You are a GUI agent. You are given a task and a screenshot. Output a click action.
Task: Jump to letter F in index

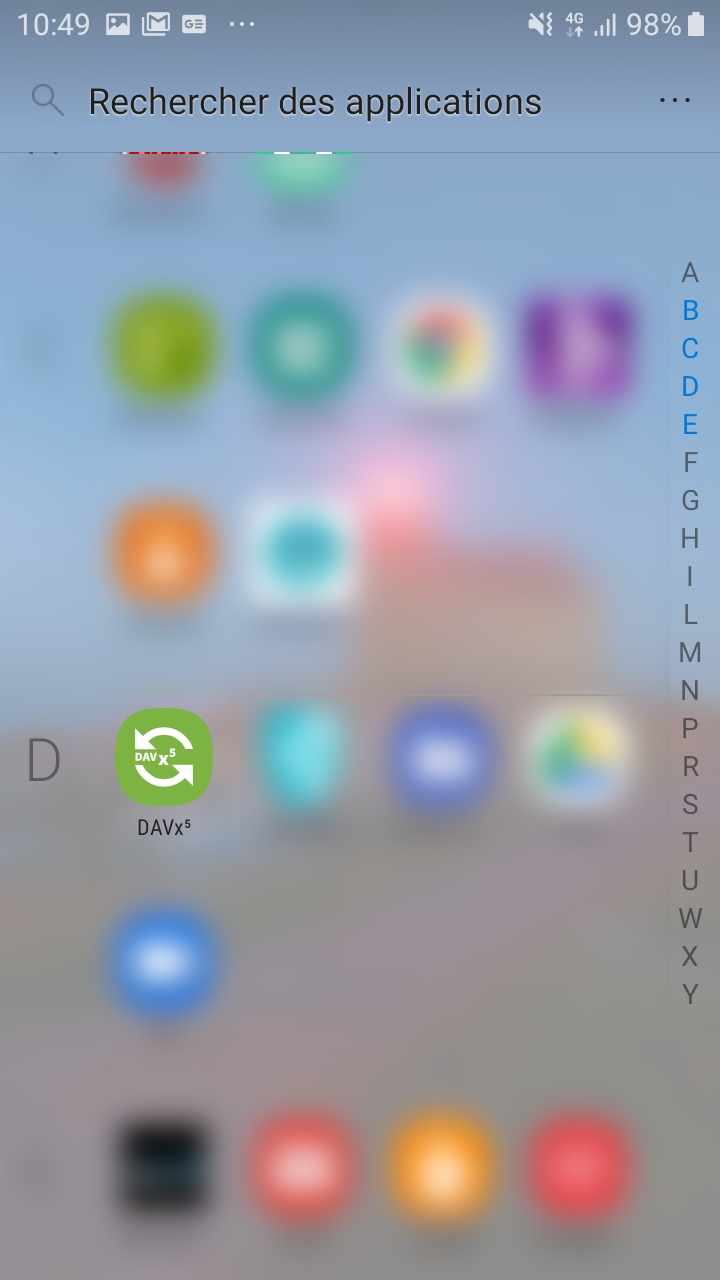pyautogui.click(x=690, y=462)
